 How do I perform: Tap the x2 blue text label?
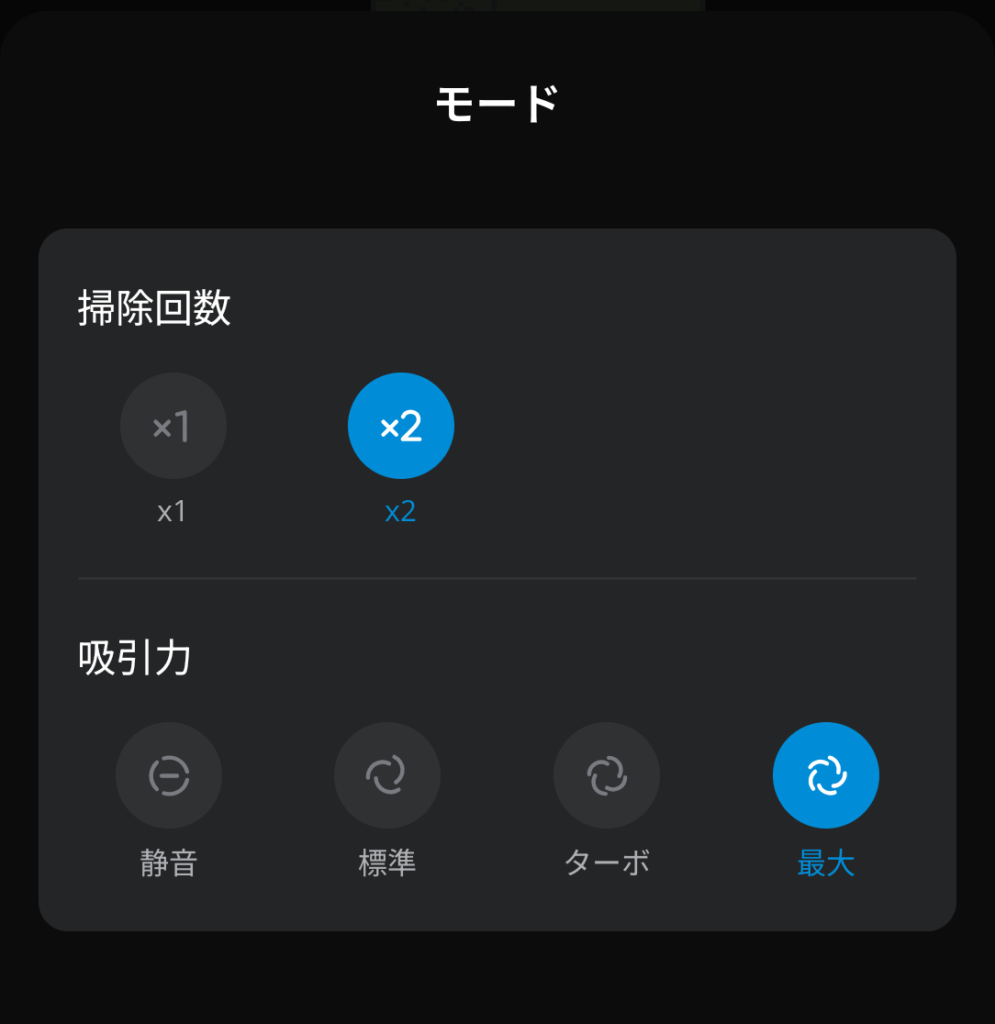click(400, 511)
